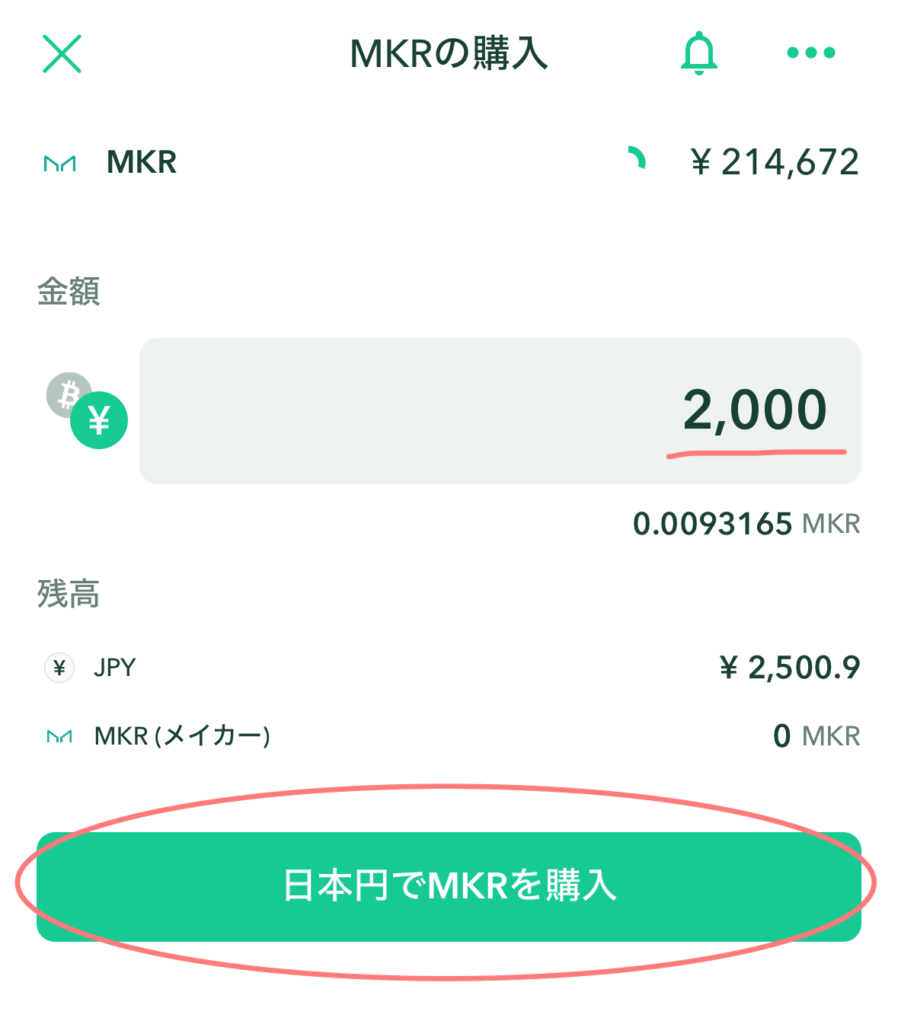The image size is (898, 1024).
Task: Tap 日本円でMKRを購入 button
Action: (x=448, y=886)
